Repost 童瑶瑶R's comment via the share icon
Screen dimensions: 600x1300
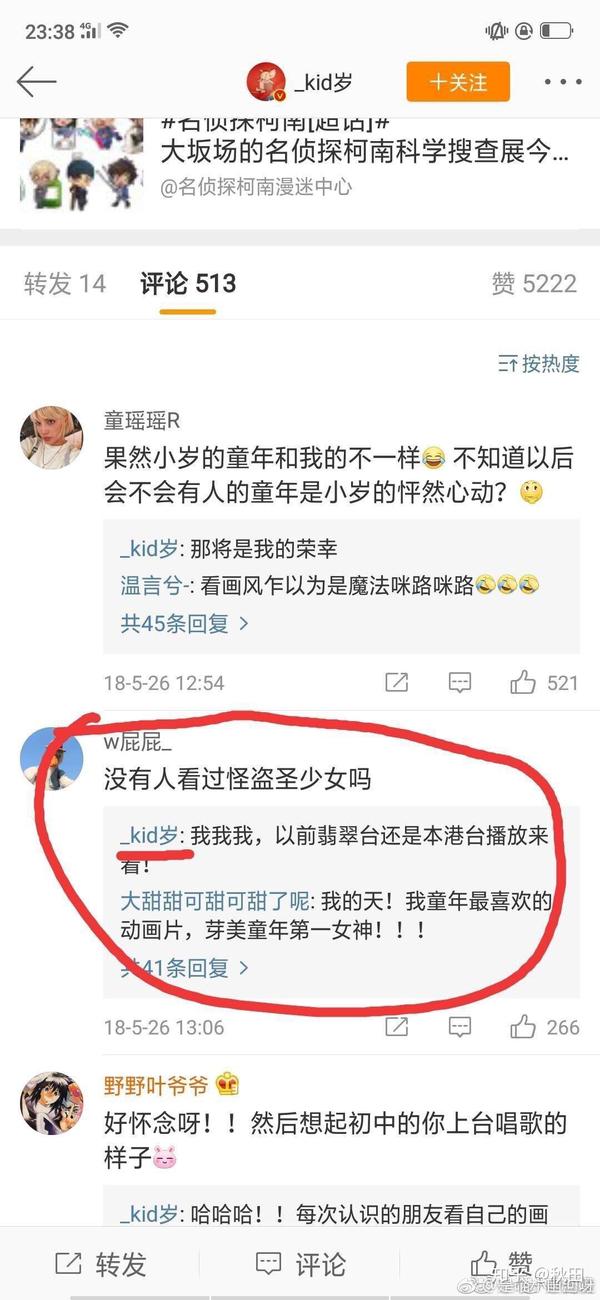[397, 683]
